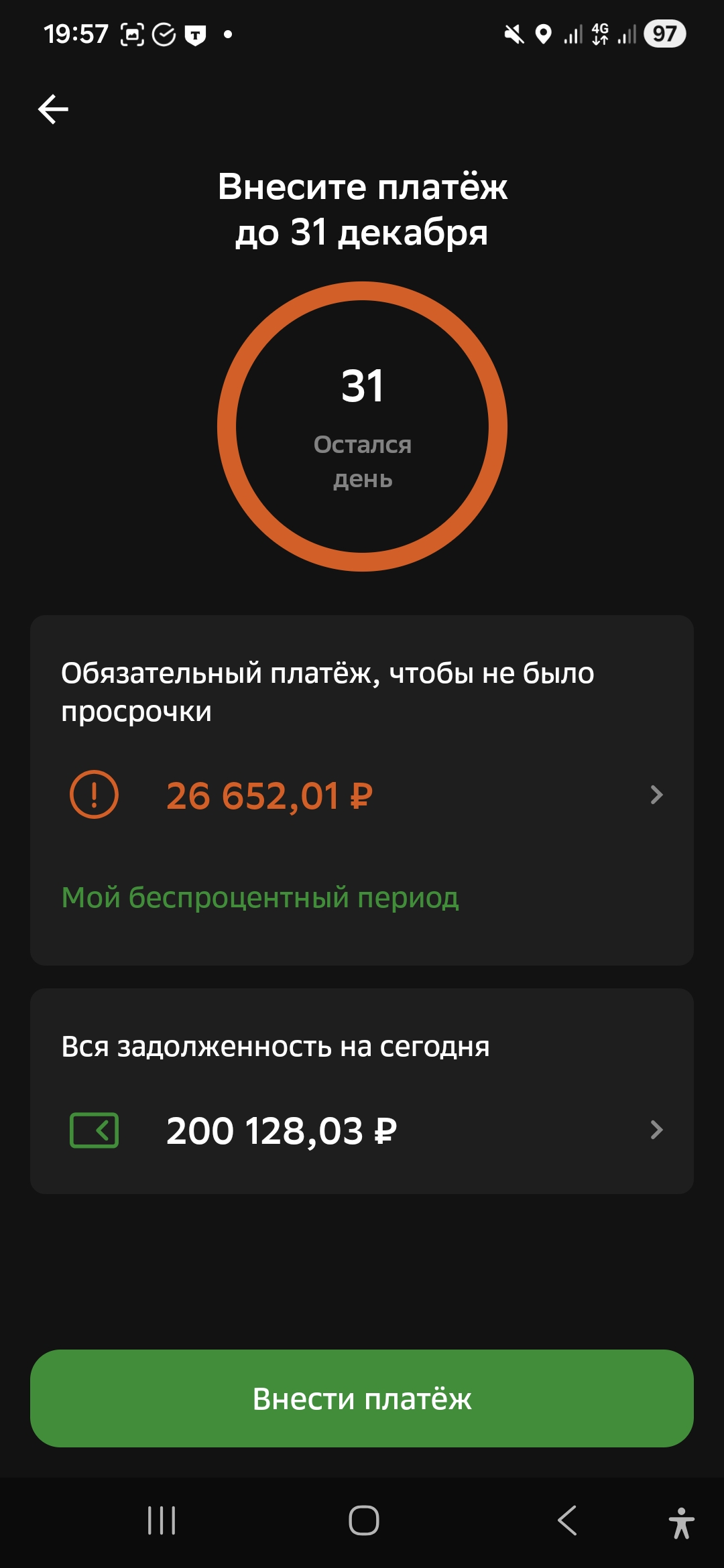Open the Мой беспроцентный период link
Screen dimensions: 724x1568
tap(260, 897)
